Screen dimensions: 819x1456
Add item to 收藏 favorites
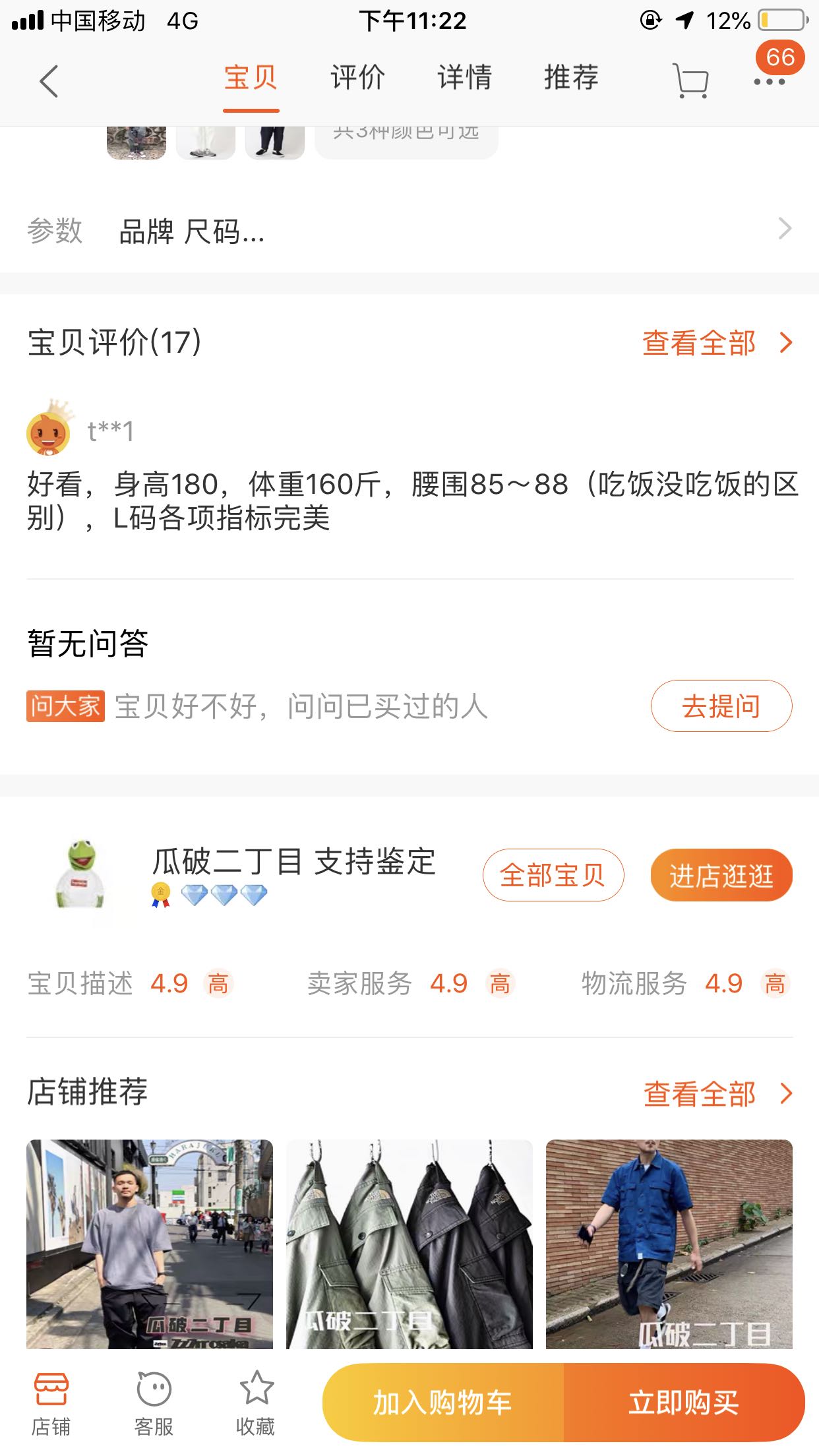256,1403
